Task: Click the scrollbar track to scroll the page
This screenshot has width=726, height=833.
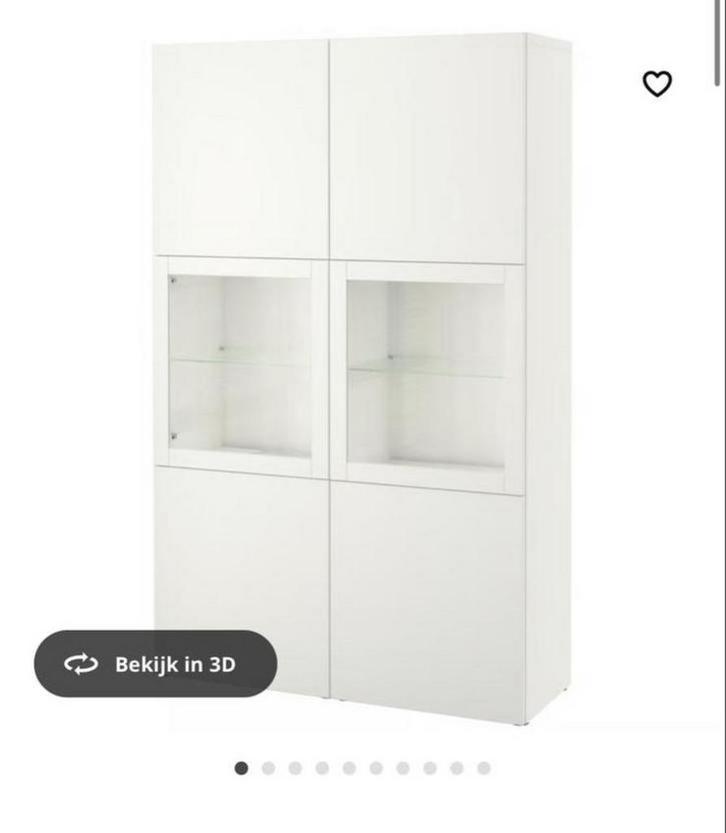Action: 717,400
